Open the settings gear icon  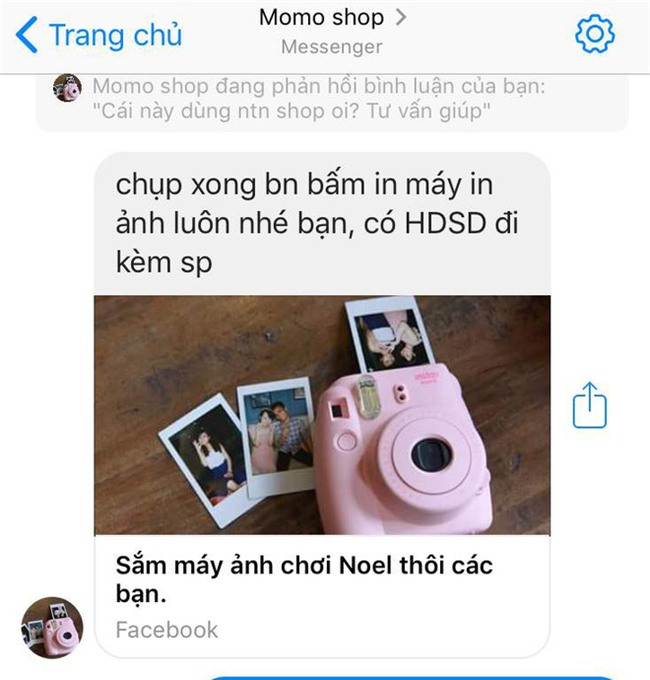click(594, 35)
